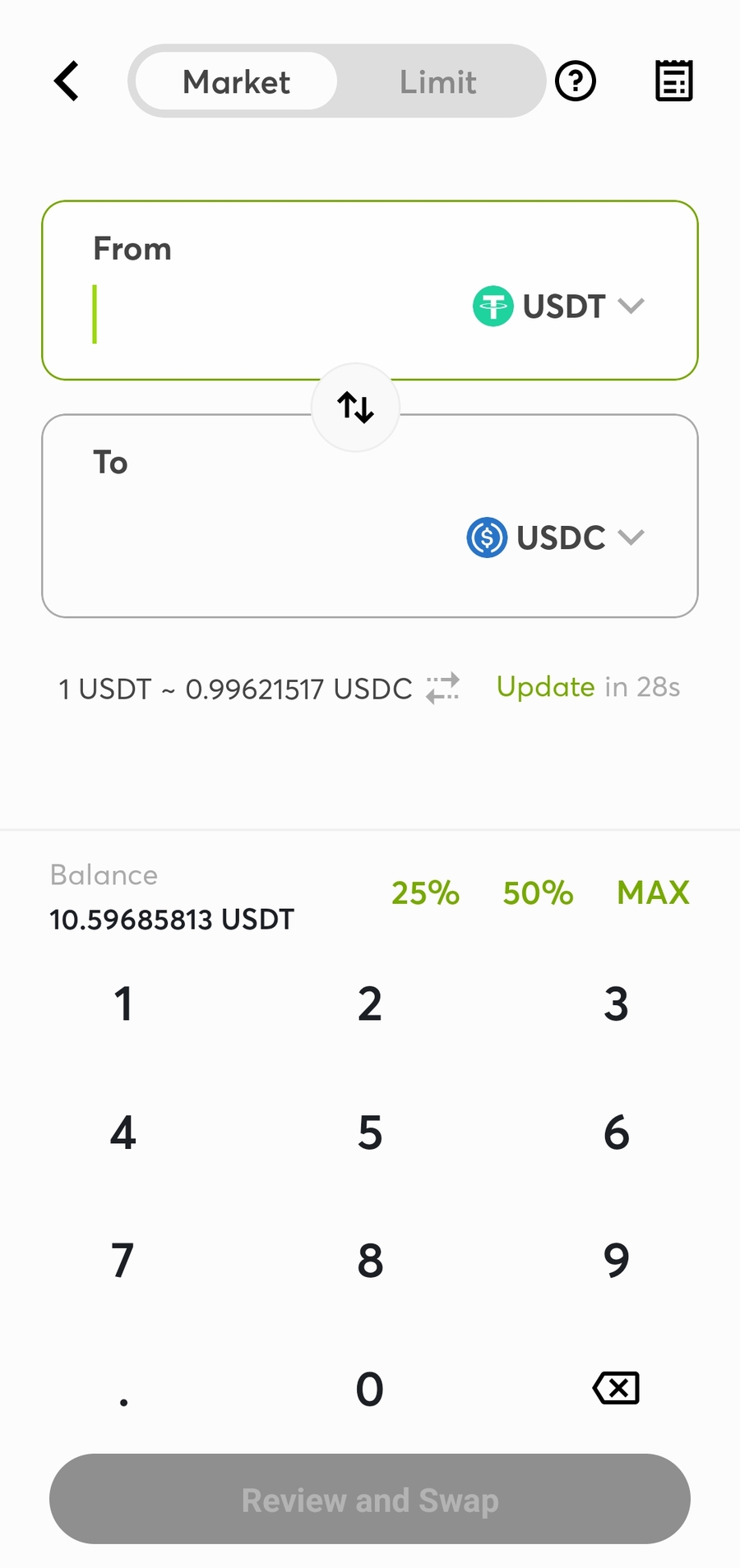Image resolution: width=740 pixels, height=1568 pixels.
Task: Switch to the Limit tab
Action: pos(437,82)
